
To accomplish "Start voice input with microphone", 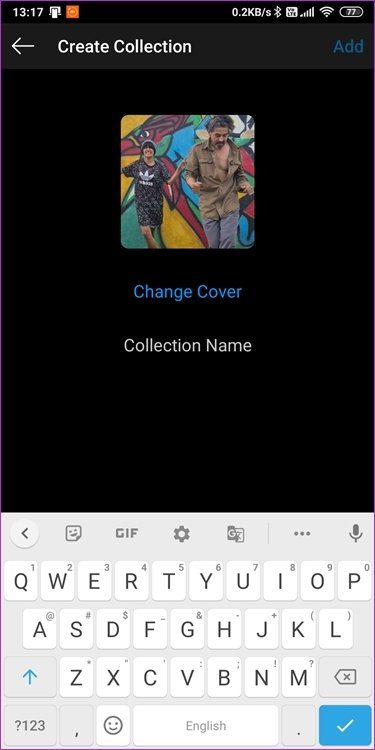I will [x=355, y=533].
